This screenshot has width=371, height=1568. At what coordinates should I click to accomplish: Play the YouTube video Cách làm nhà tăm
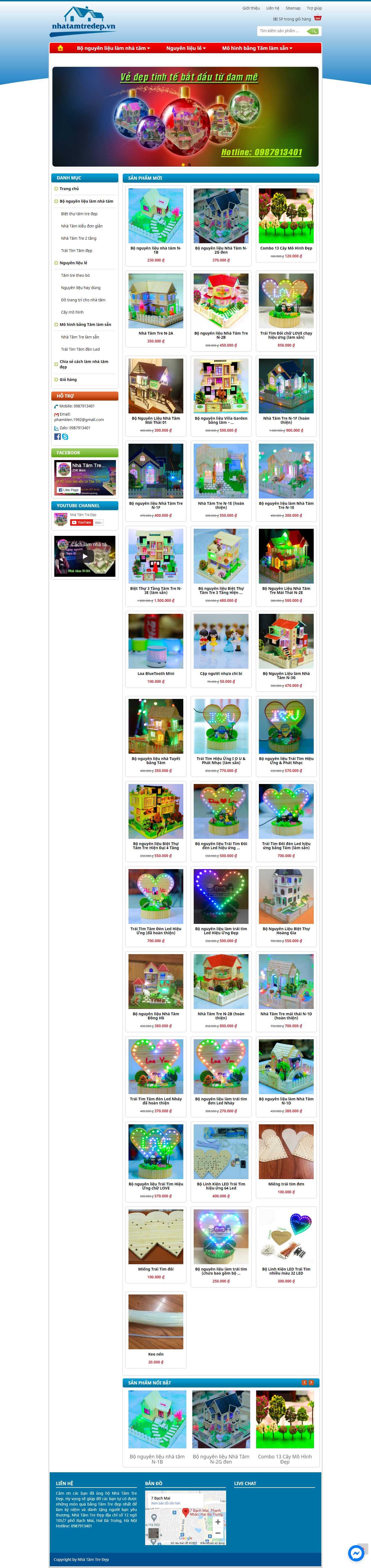85,556
